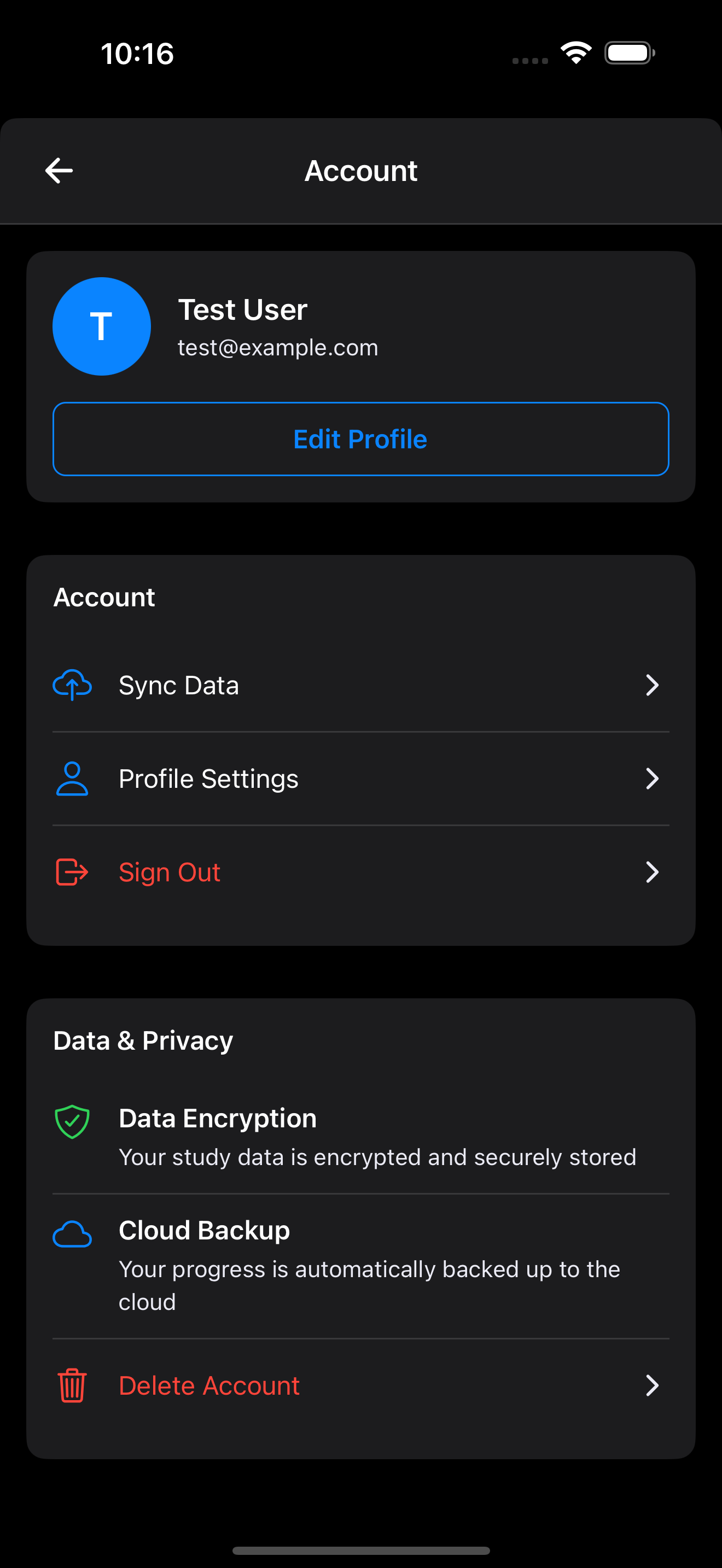722x1568 pixels.
Task: Choose Delete Account
Action: coord(360,1385)
